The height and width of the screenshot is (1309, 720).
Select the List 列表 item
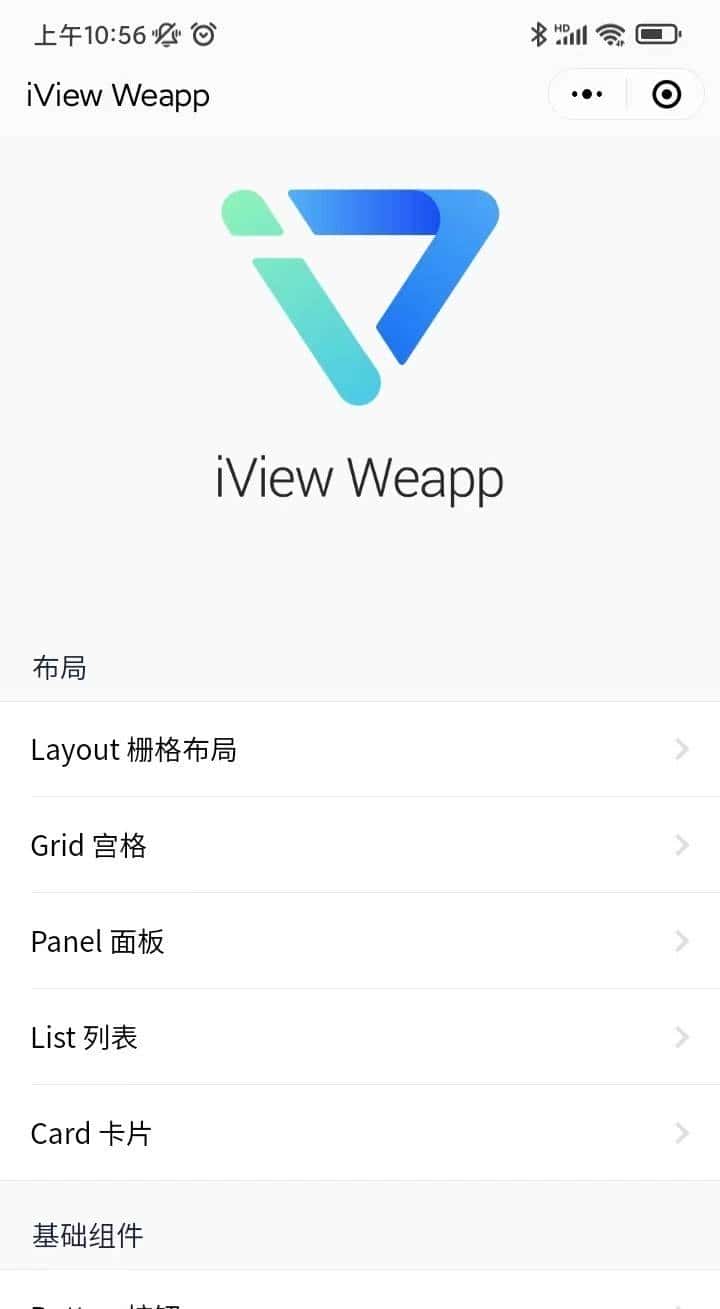pos(83,1037)
